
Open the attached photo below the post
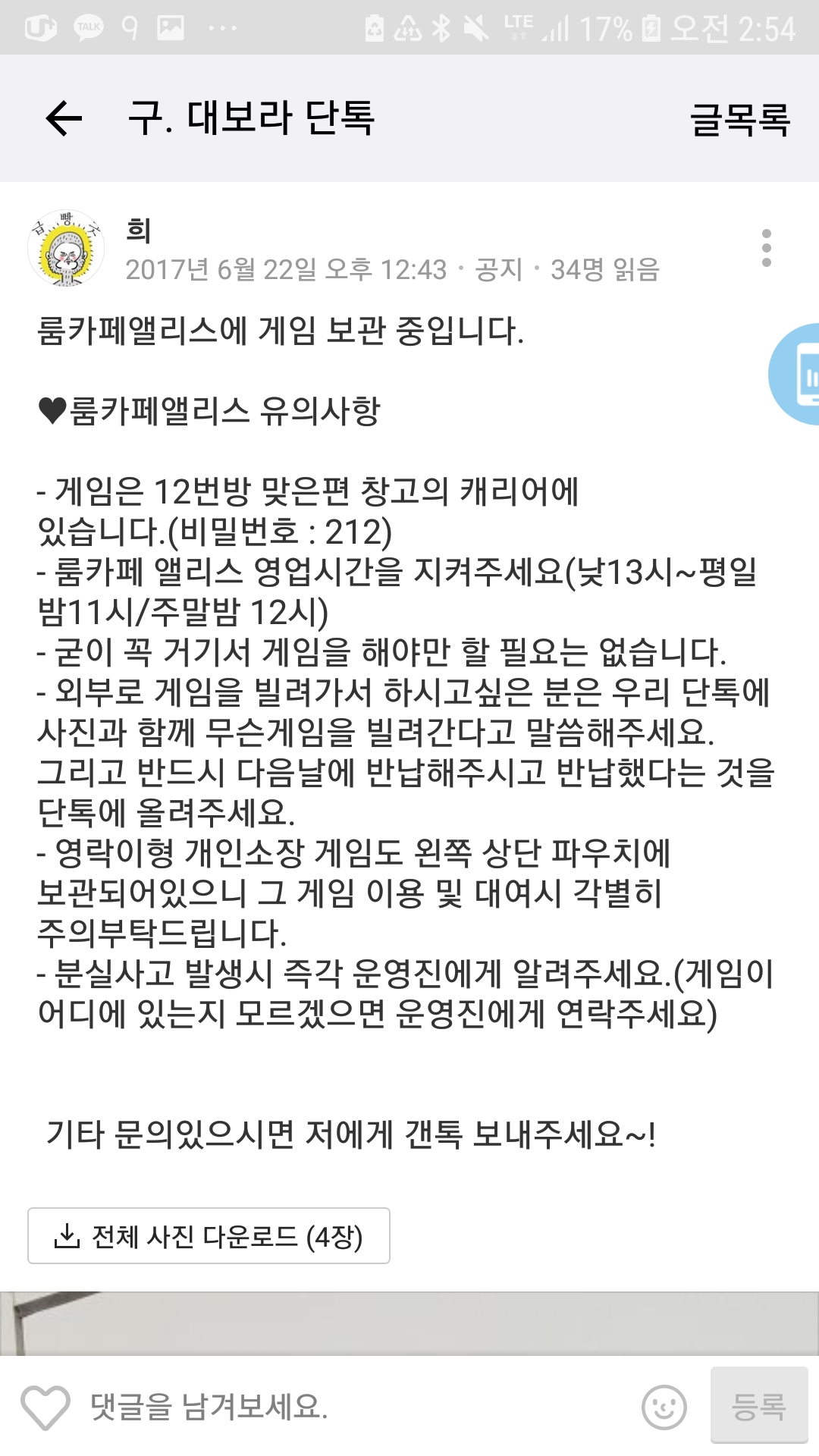tap(409, 1323)
